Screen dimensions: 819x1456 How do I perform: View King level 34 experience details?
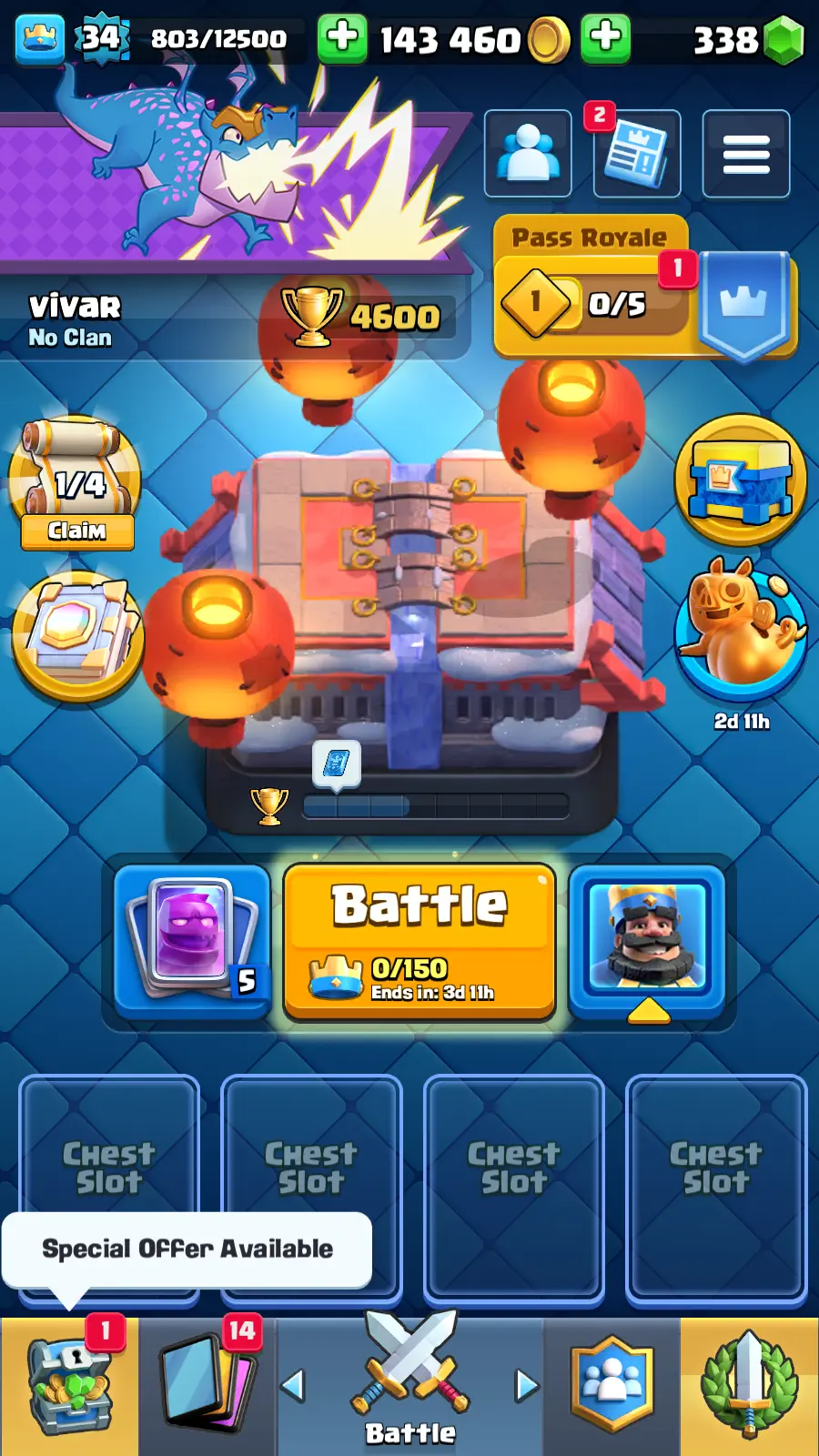tap(100, 38)
